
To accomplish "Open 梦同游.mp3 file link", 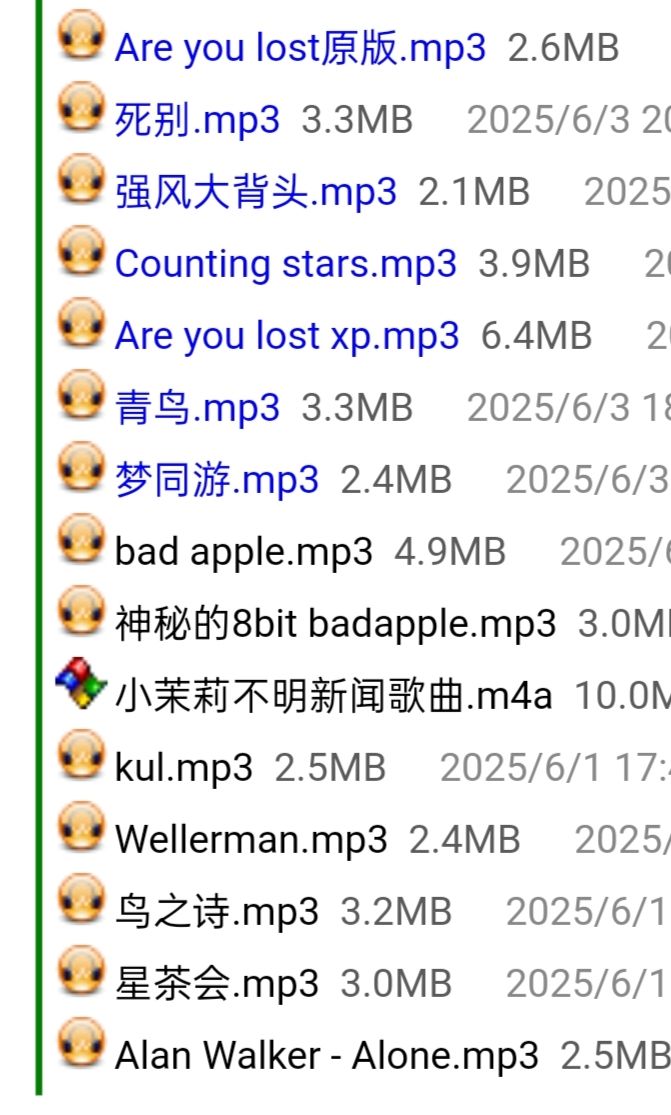I will (x=217, y=480).
